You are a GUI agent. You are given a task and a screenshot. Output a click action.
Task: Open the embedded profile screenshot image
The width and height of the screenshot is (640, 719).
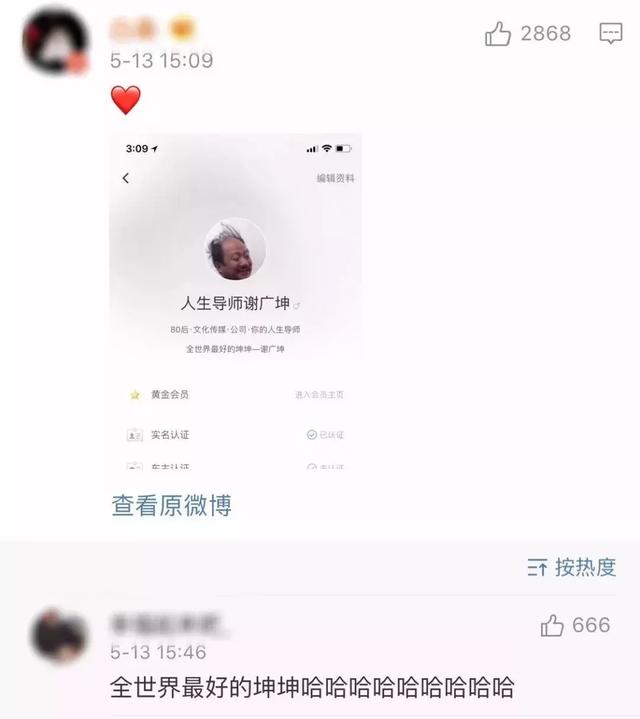click(236, 302)
